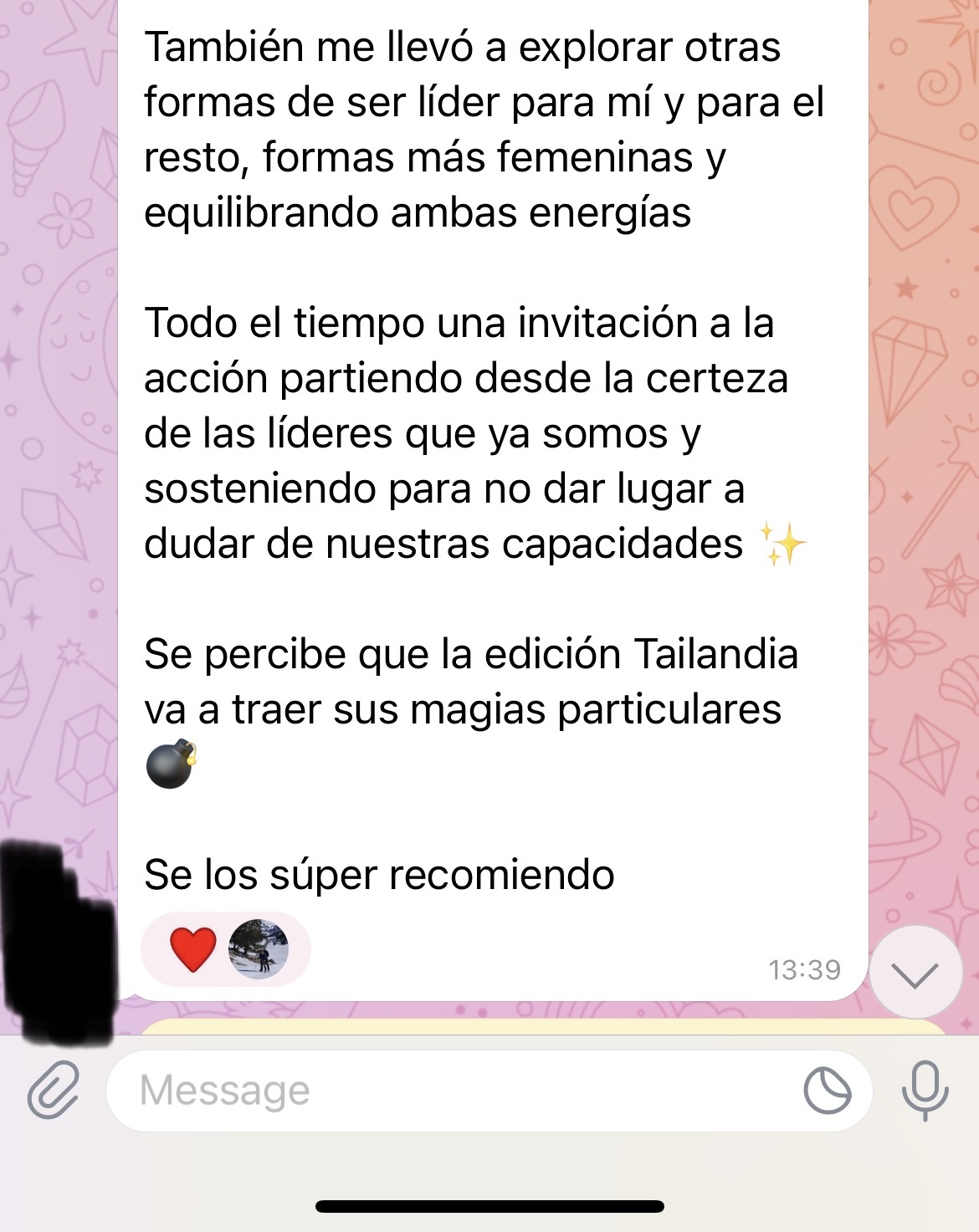Tap the microphone to record voice message
Screen dimensions: 979x1232
tap(925, 1091)
